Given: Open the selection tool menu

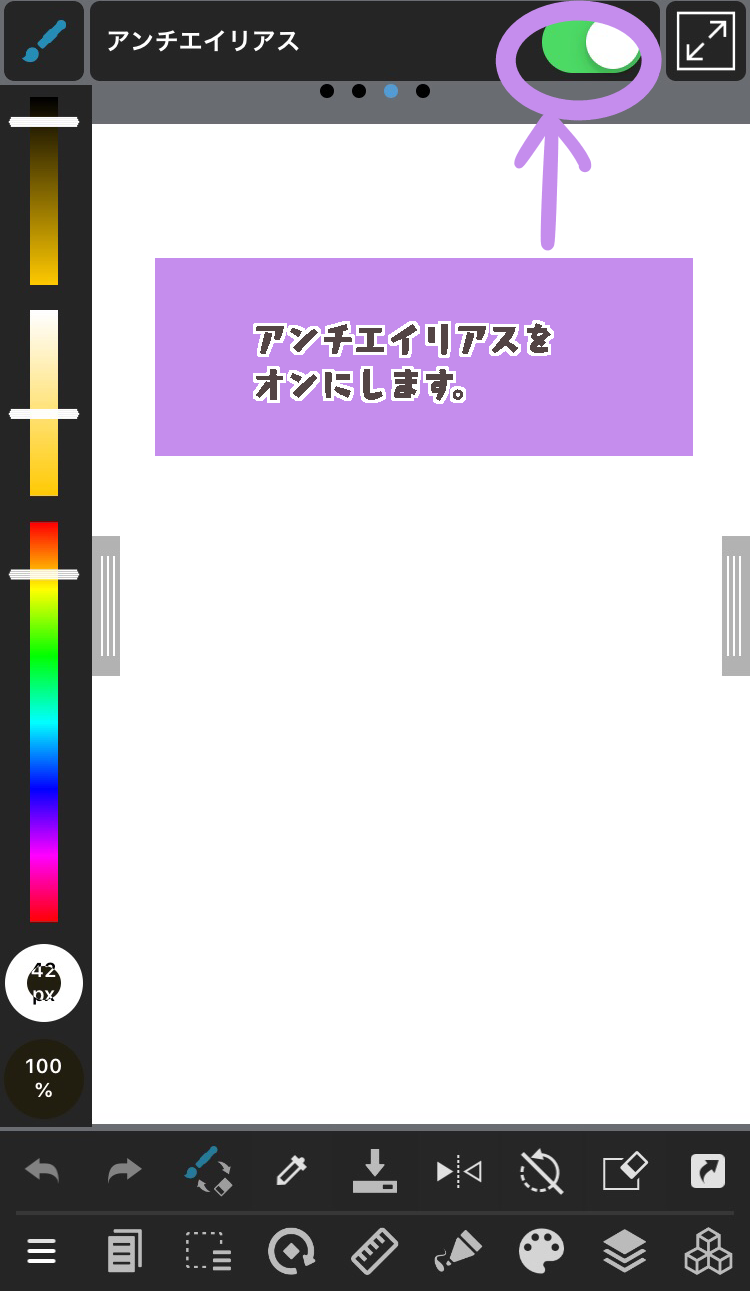Looking at the screenshot, I should 208,1251.
